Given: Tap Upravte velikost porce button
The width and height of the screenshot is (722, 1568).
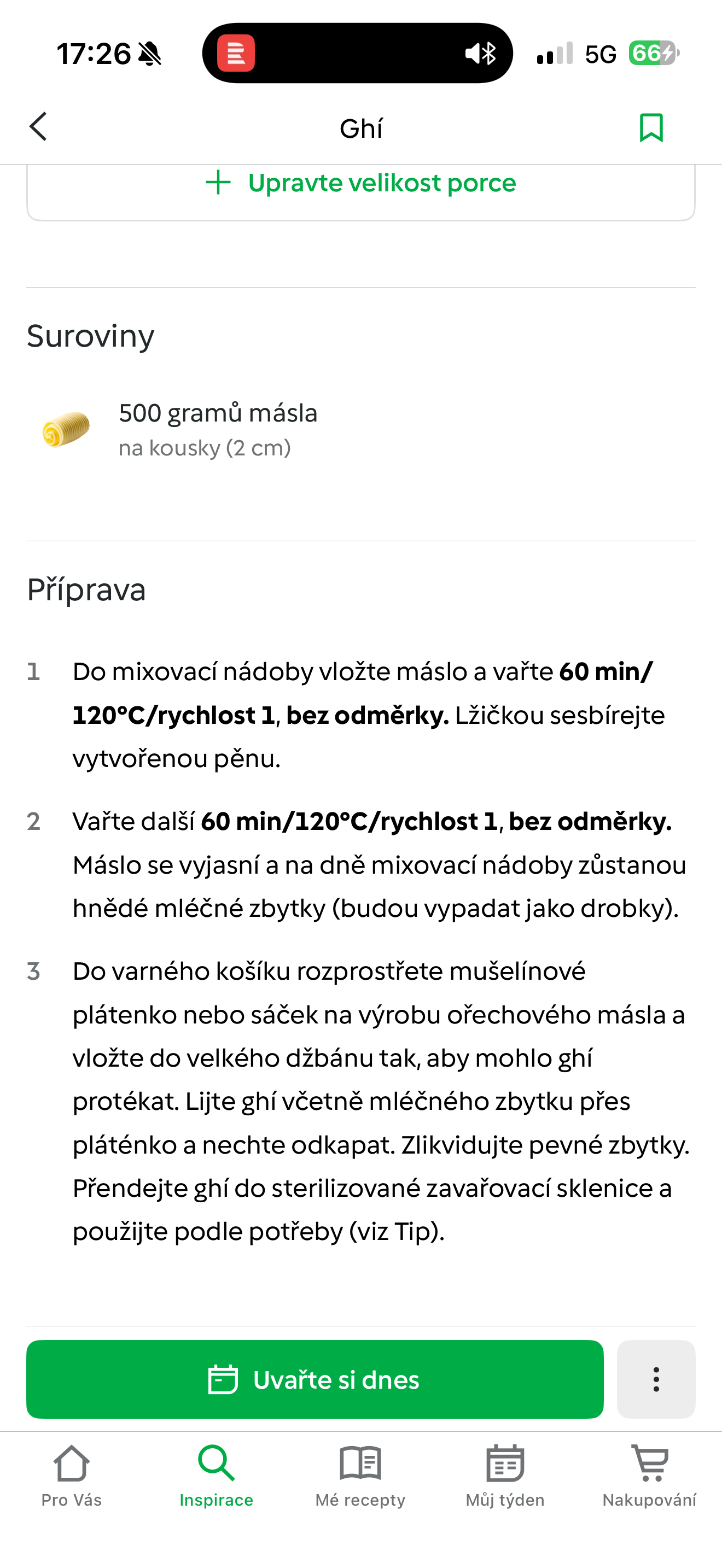Looking at the screenshot, I should click(x=360, y=183).
